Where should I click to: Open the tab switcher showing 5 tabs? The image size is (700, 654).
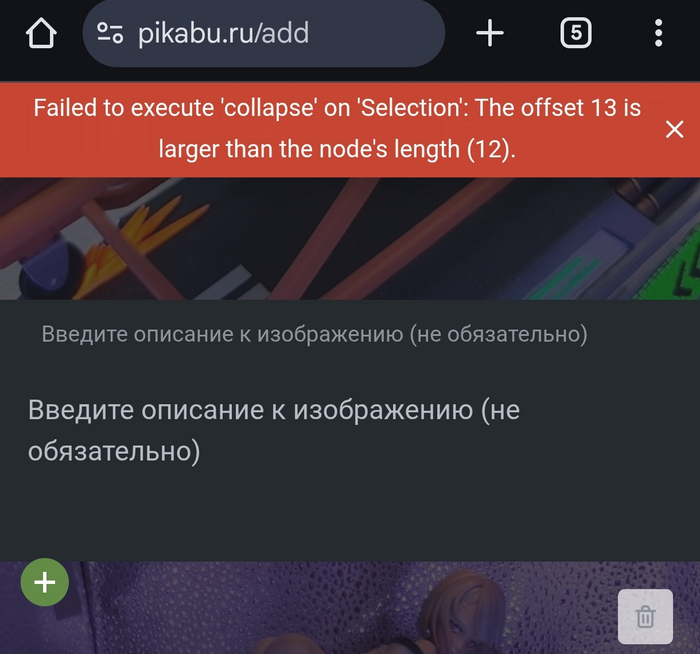pyautogui.click(x=575, y=34)
